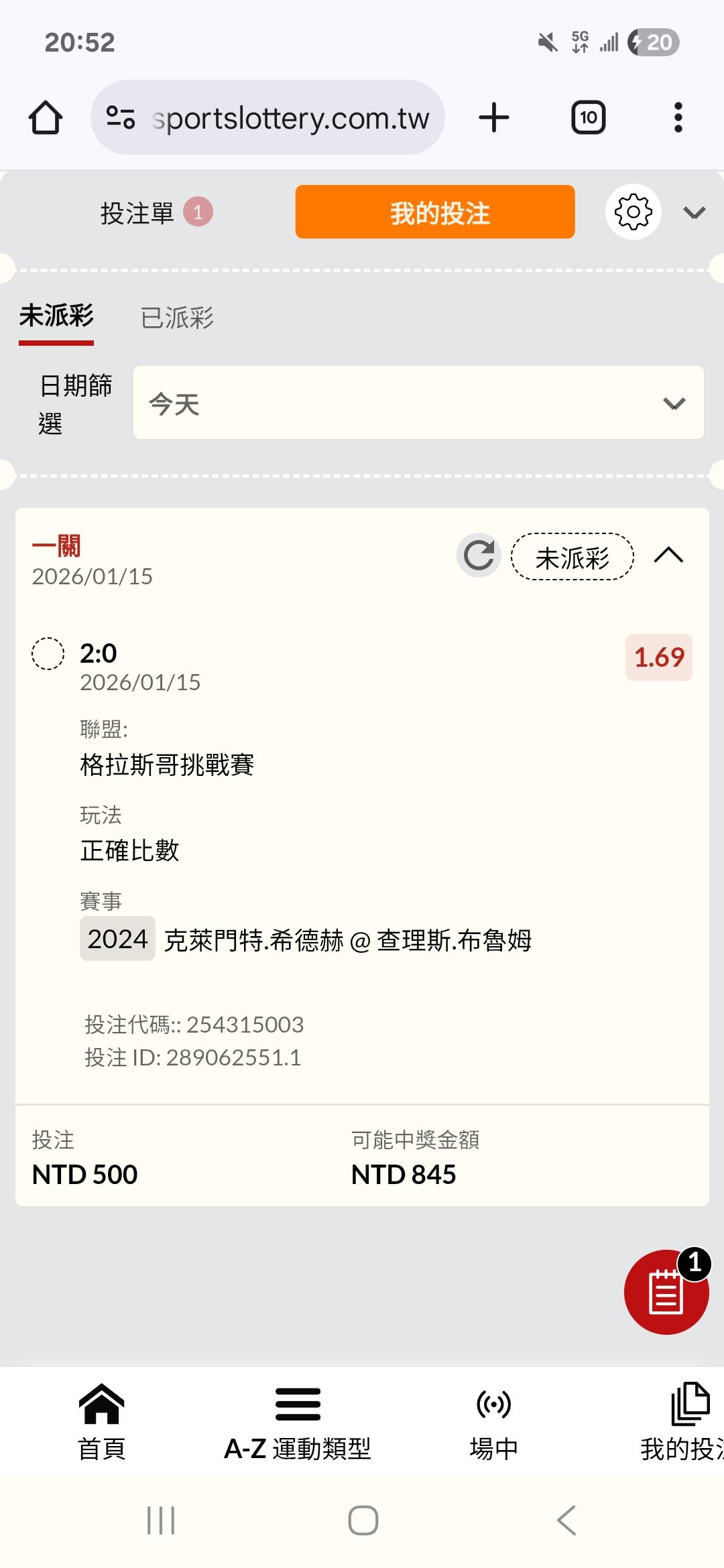Refresh the 一關 bet status
The height and width of the screenshot is (1568, 724).
[479, 556]
